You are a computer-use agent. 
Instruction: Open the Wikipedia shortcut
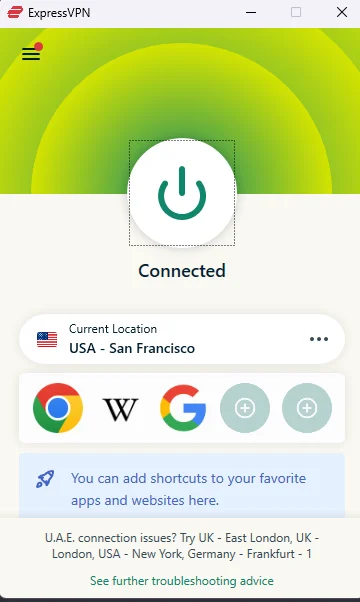[120, 409]
